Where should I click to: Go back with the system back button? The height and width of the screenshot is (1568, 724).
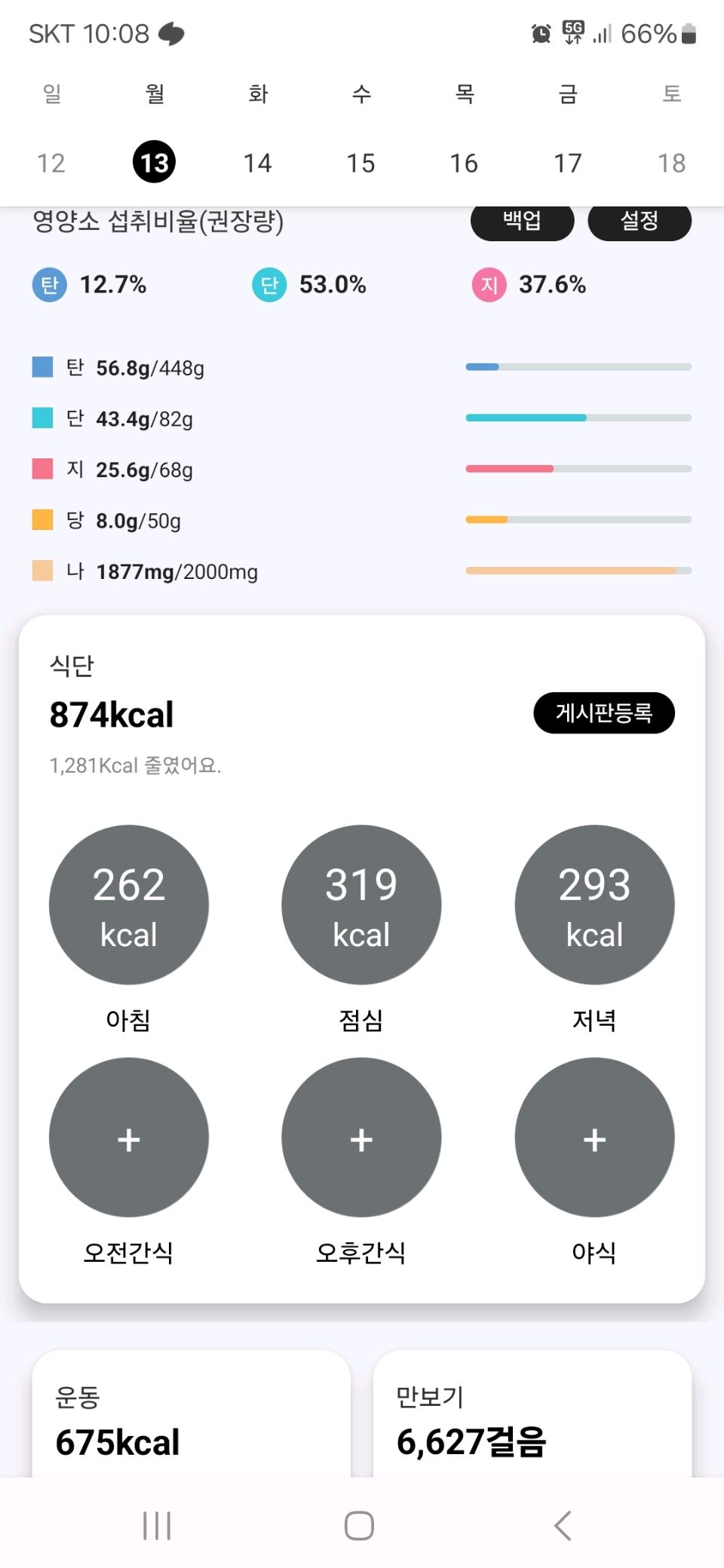tap(563, 1525)
